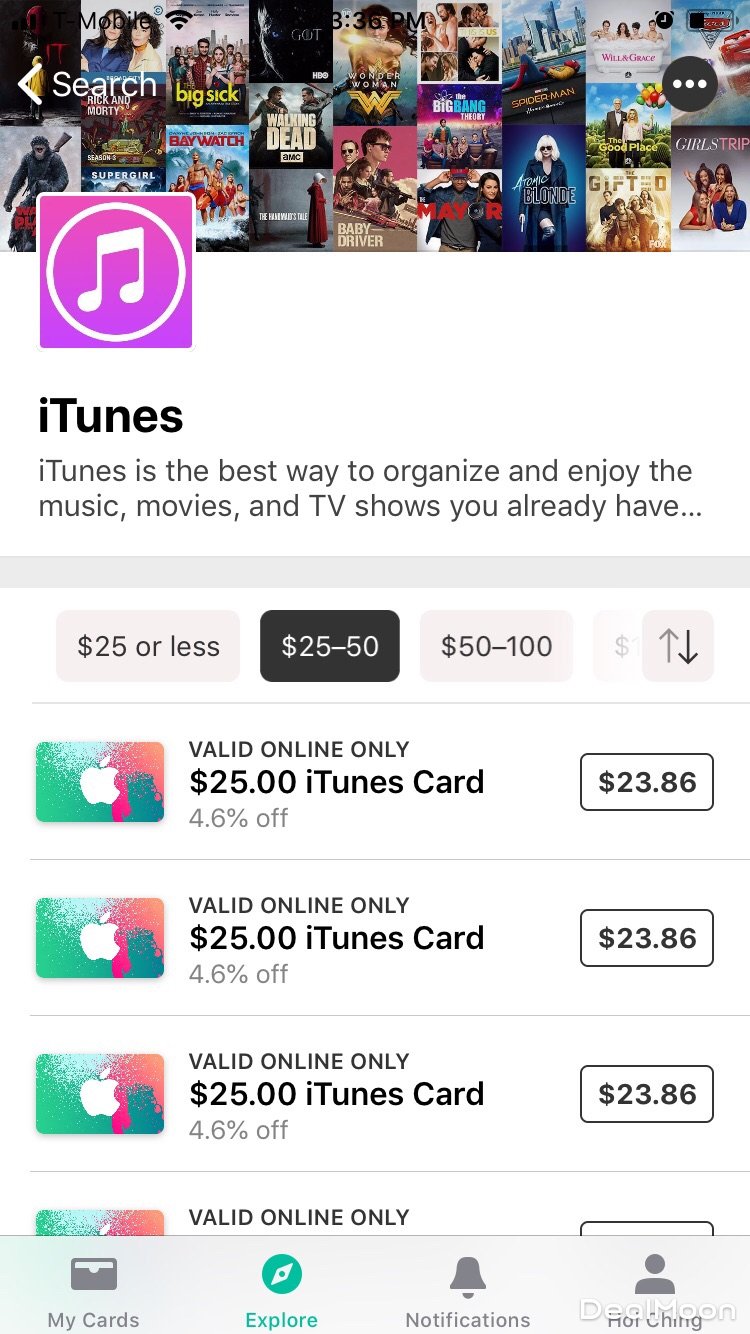
Task: Open the sort order arrows
Action: tap(678, 646)
